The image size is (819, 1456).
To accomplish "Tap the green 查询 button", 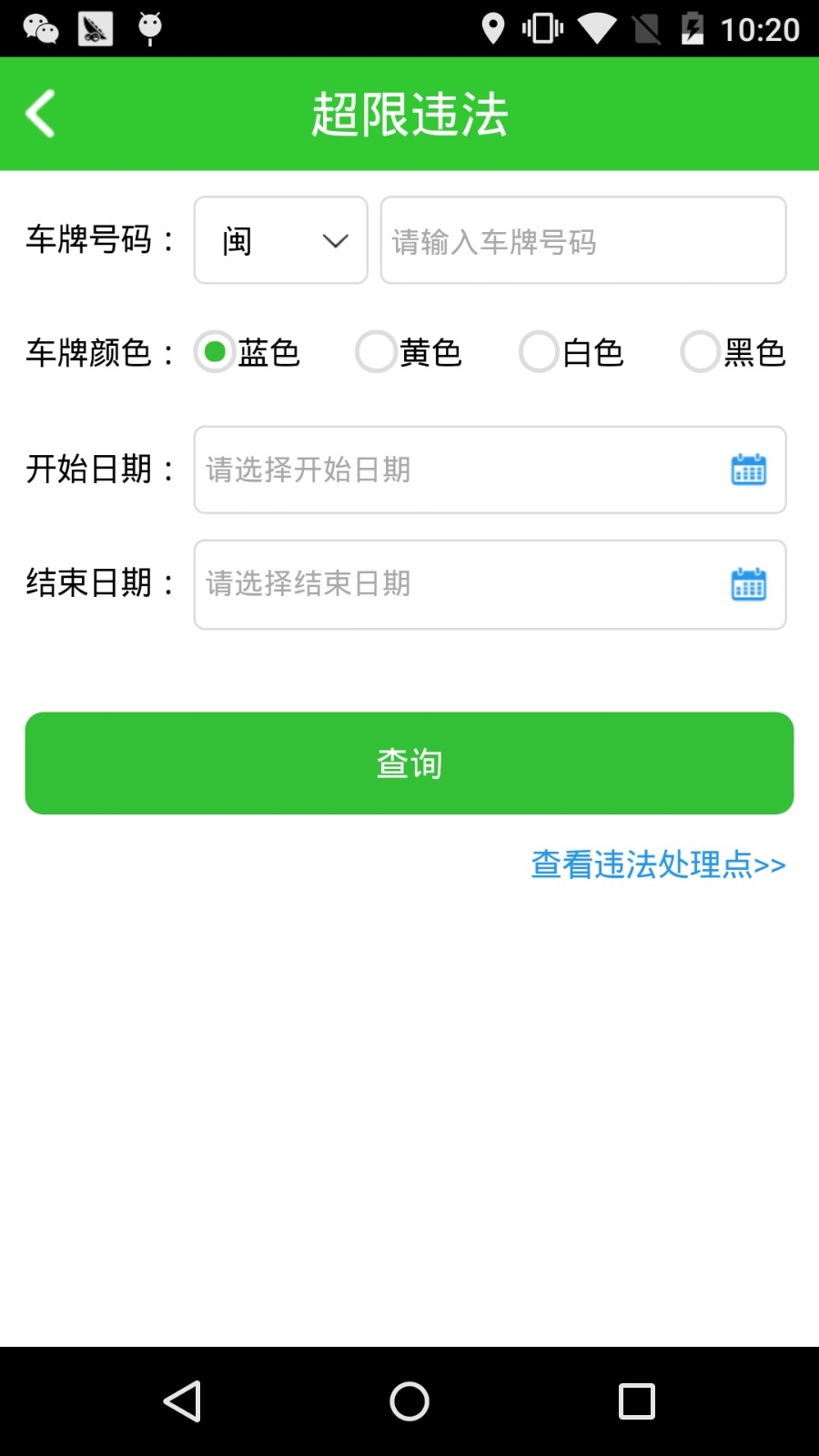I will [x=409, y=763].
